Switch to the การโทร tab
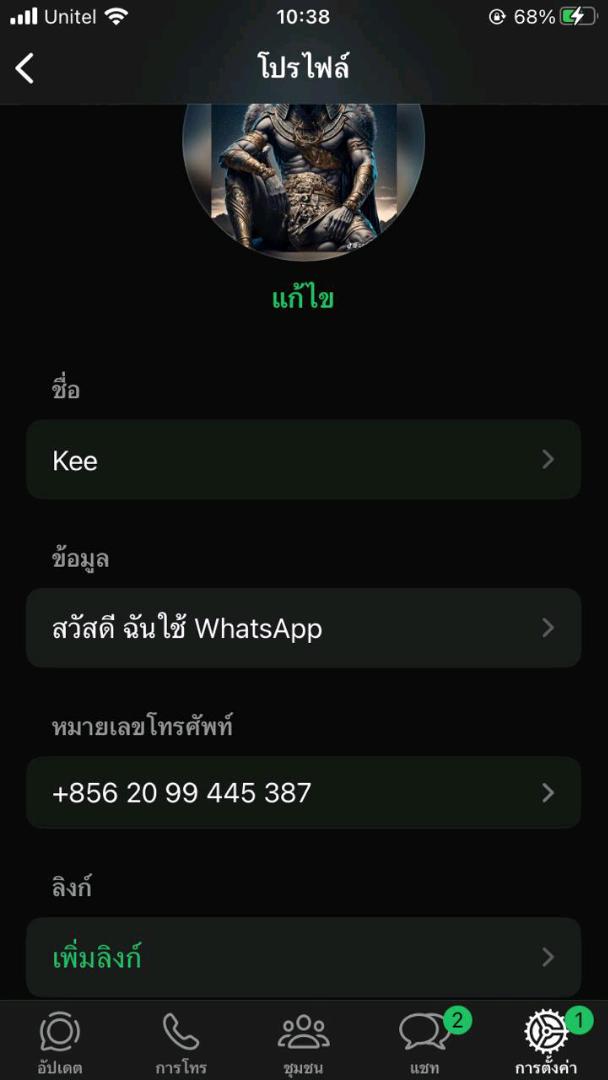608x1080 pixels. (181, 1042)
